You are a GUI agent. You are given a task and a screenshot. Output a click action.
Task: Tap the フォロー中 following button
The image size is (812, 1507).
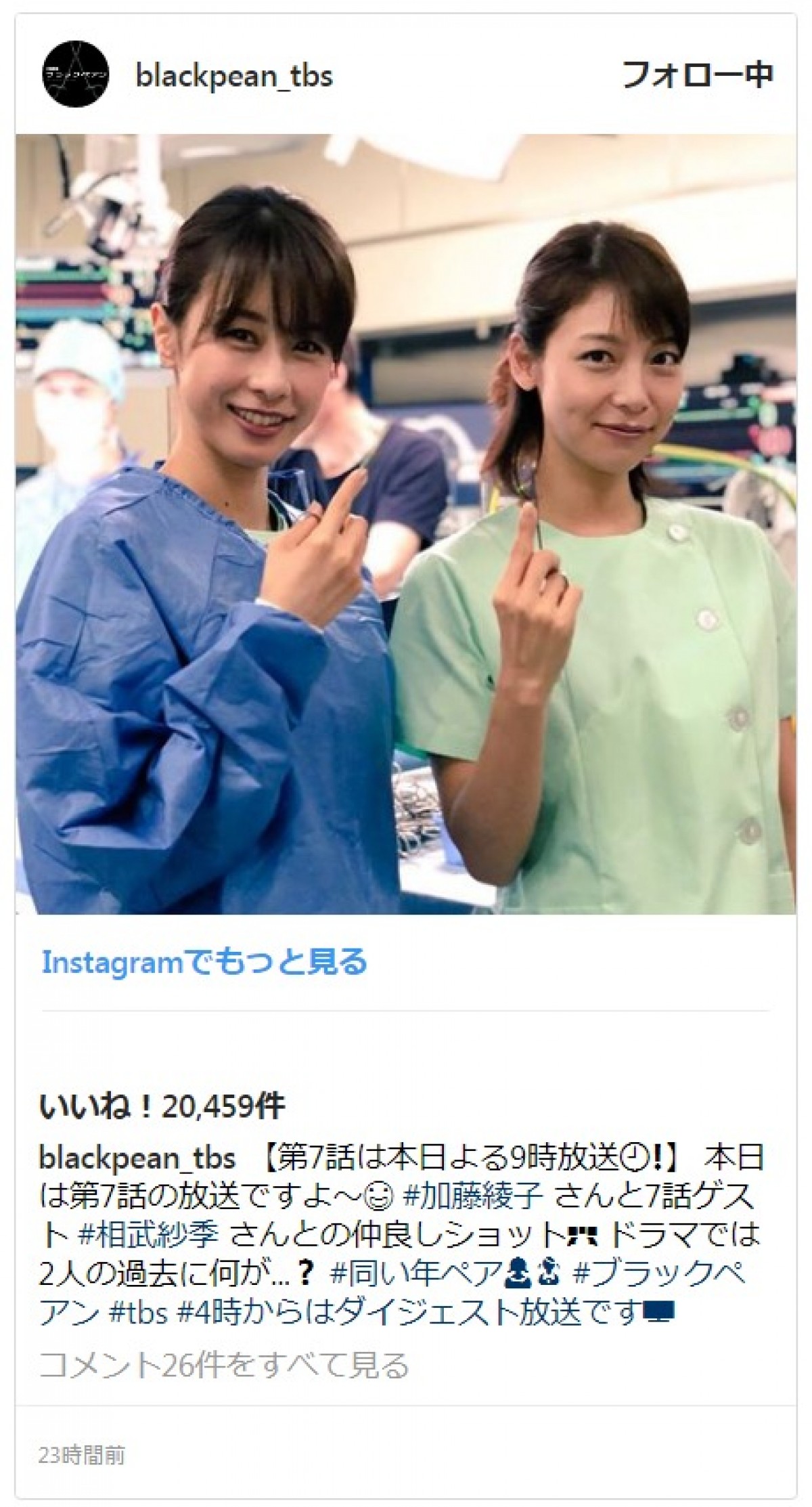pyautogui.click(x=697, y=74)
